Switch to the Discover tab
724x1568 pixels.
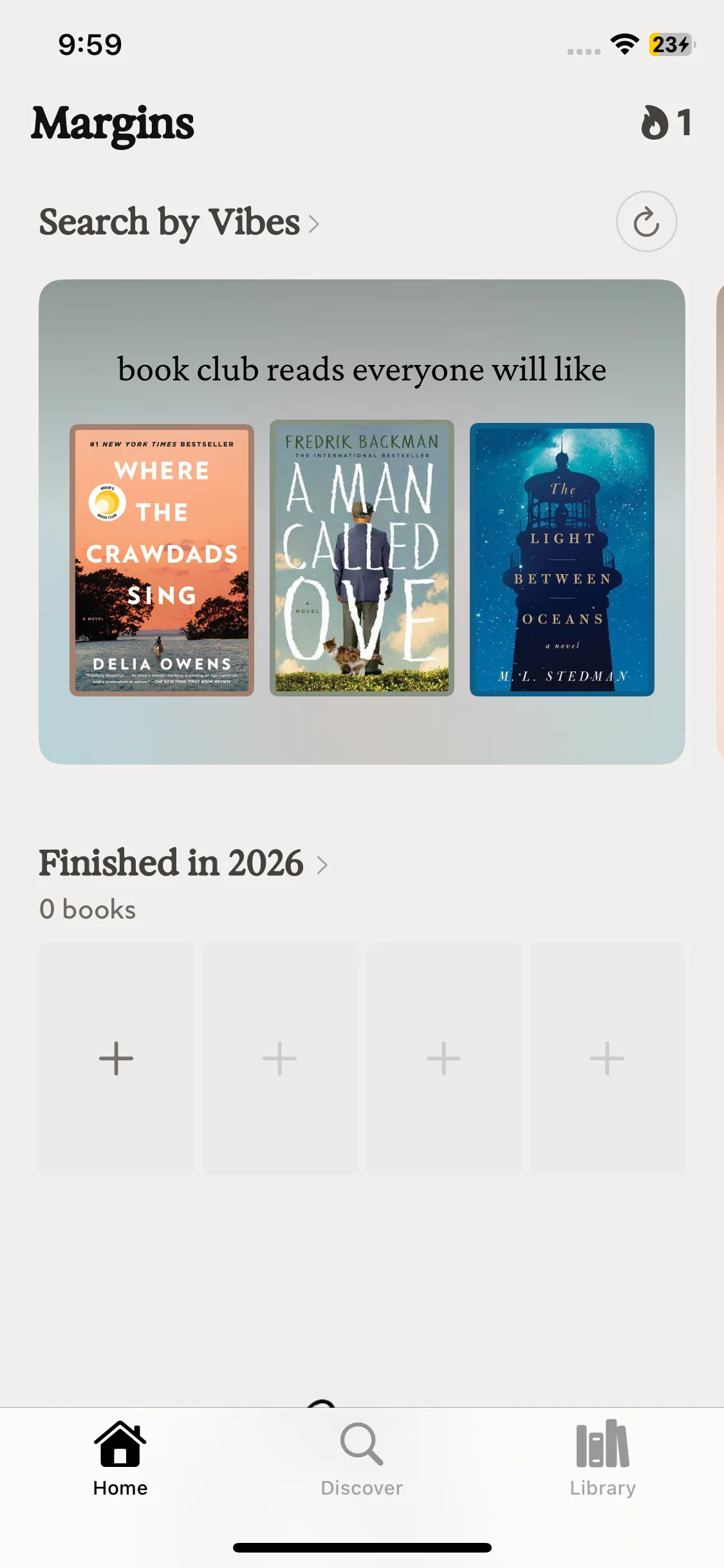[x=362, y=1459]
